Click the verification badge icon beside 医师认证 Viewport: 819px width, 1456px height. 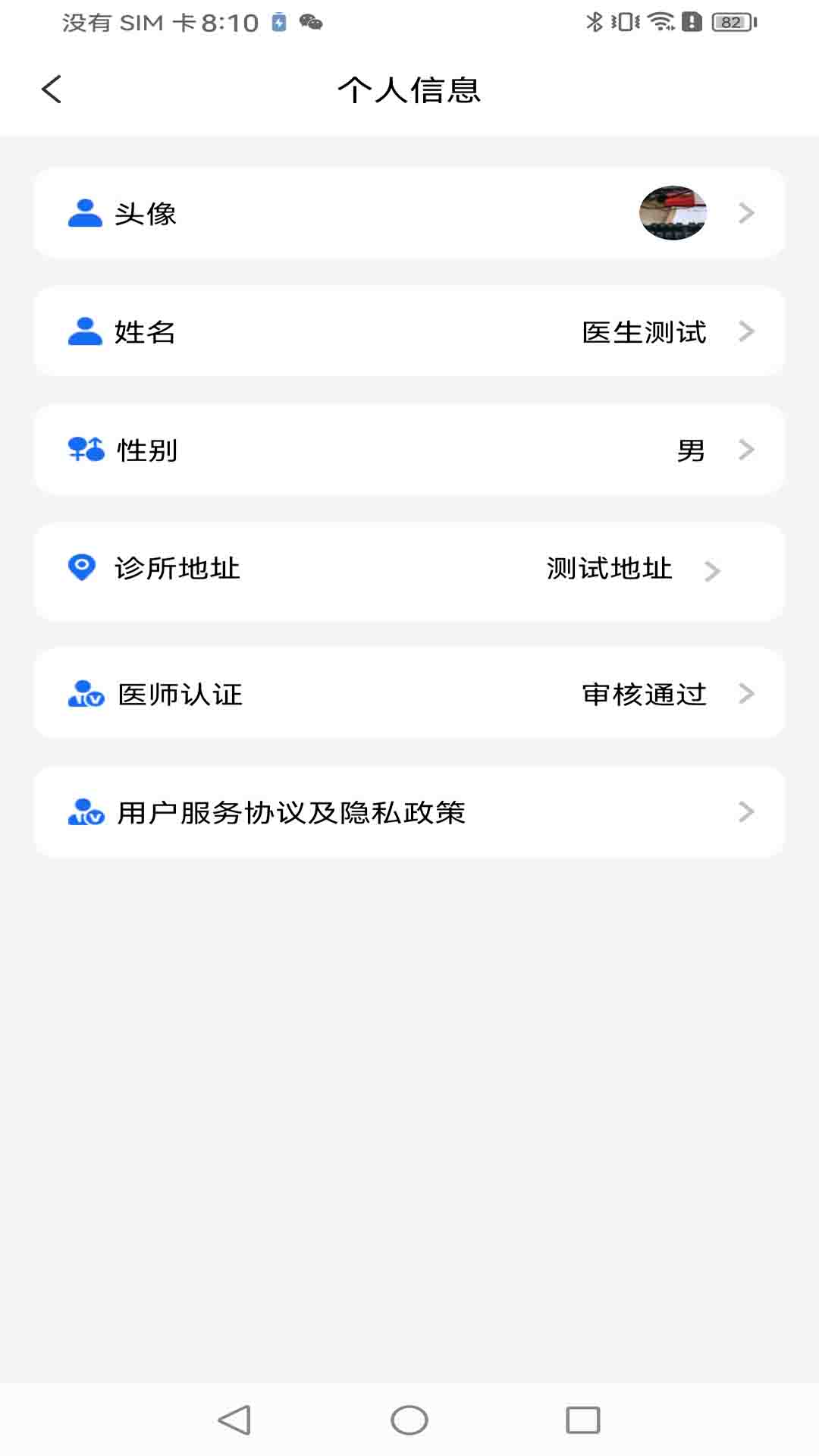click(85, 692)
